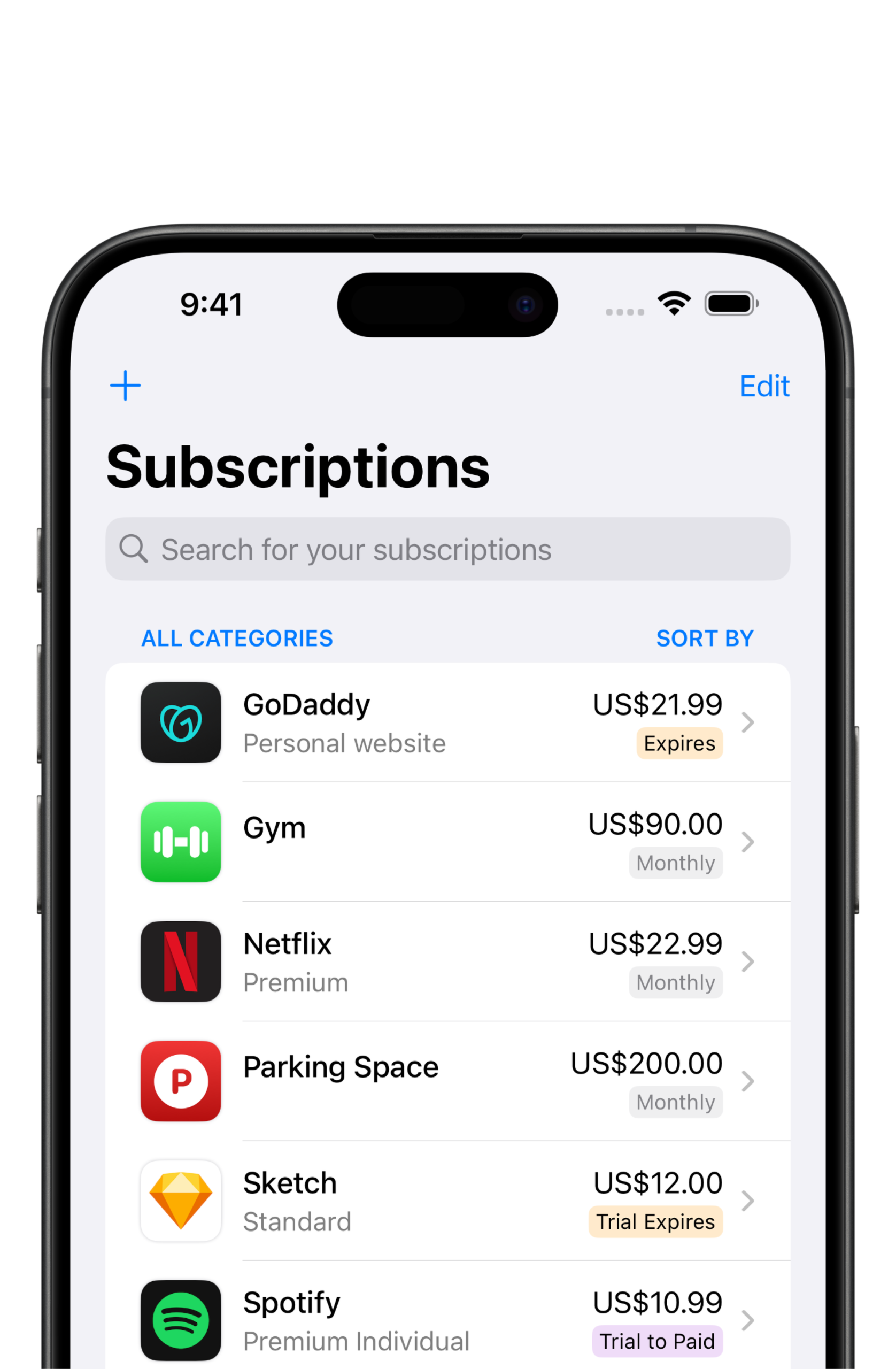Open the GoDaddy subscription
This screenshot has height=1369, width=896.
click(x=447, y=722)
